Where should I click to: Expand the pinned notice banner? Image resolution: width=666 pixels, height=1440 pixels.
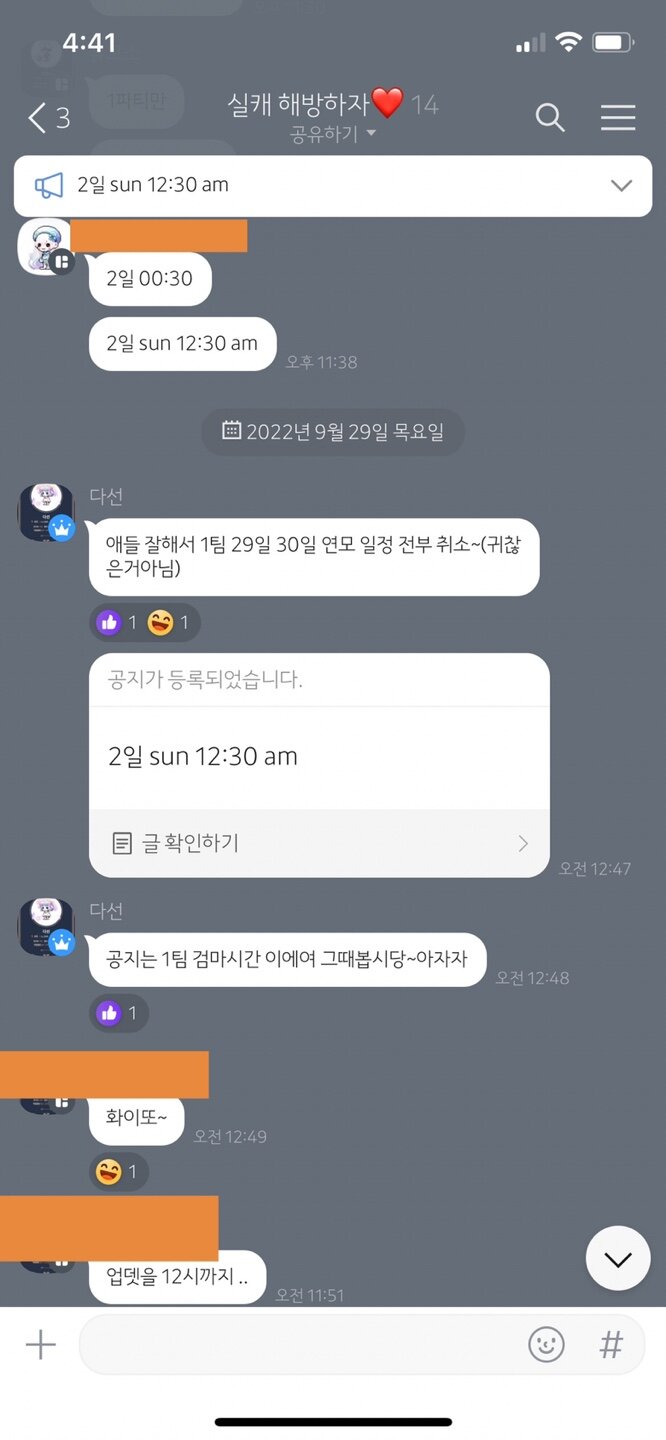[621, 186]
